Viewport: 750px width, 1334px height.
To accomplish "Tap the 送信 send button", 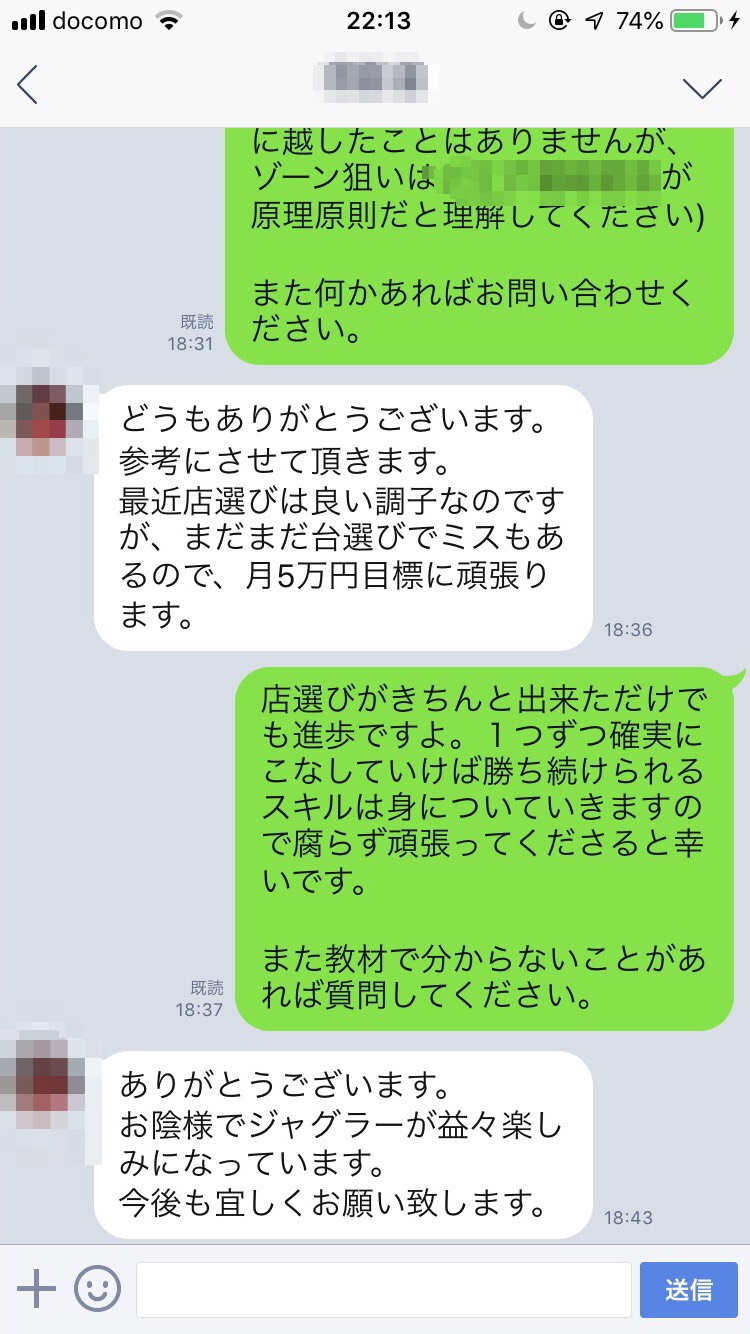I will pyautogui.click(x=689, y=1290).
